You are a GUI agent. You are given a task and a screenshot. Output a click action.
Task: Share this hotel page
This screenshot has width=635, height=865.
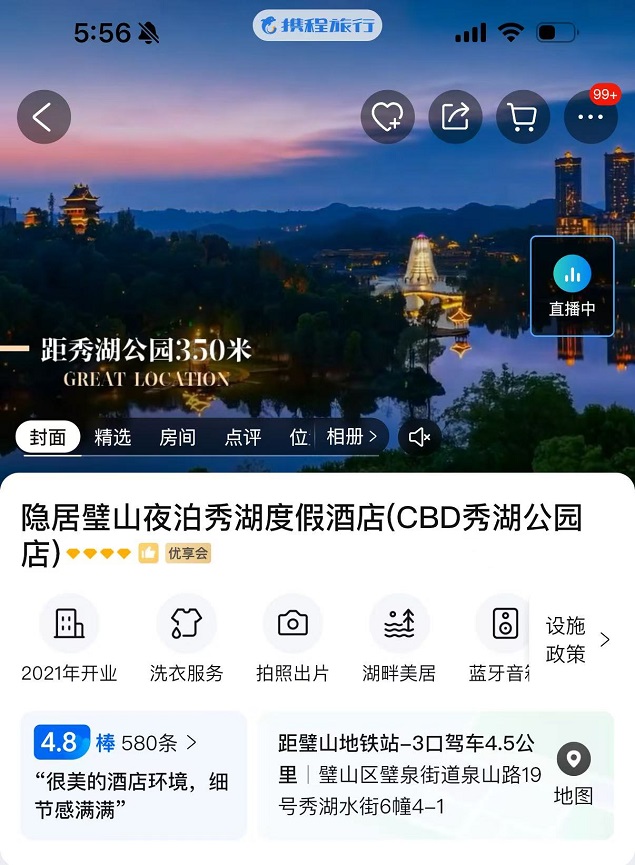tap(455, 117)
